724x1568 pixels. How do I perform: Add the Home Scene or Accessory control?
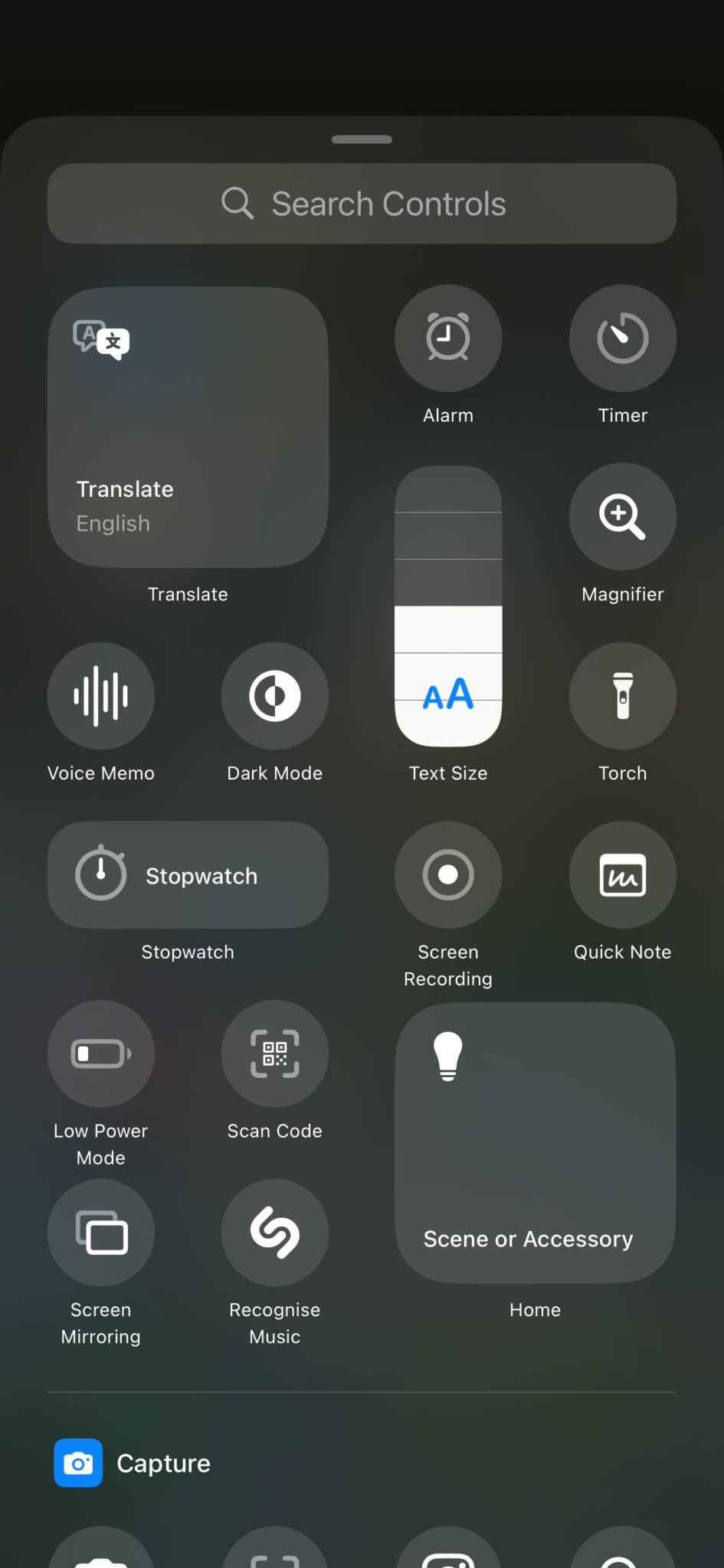tap(535, 1143)
